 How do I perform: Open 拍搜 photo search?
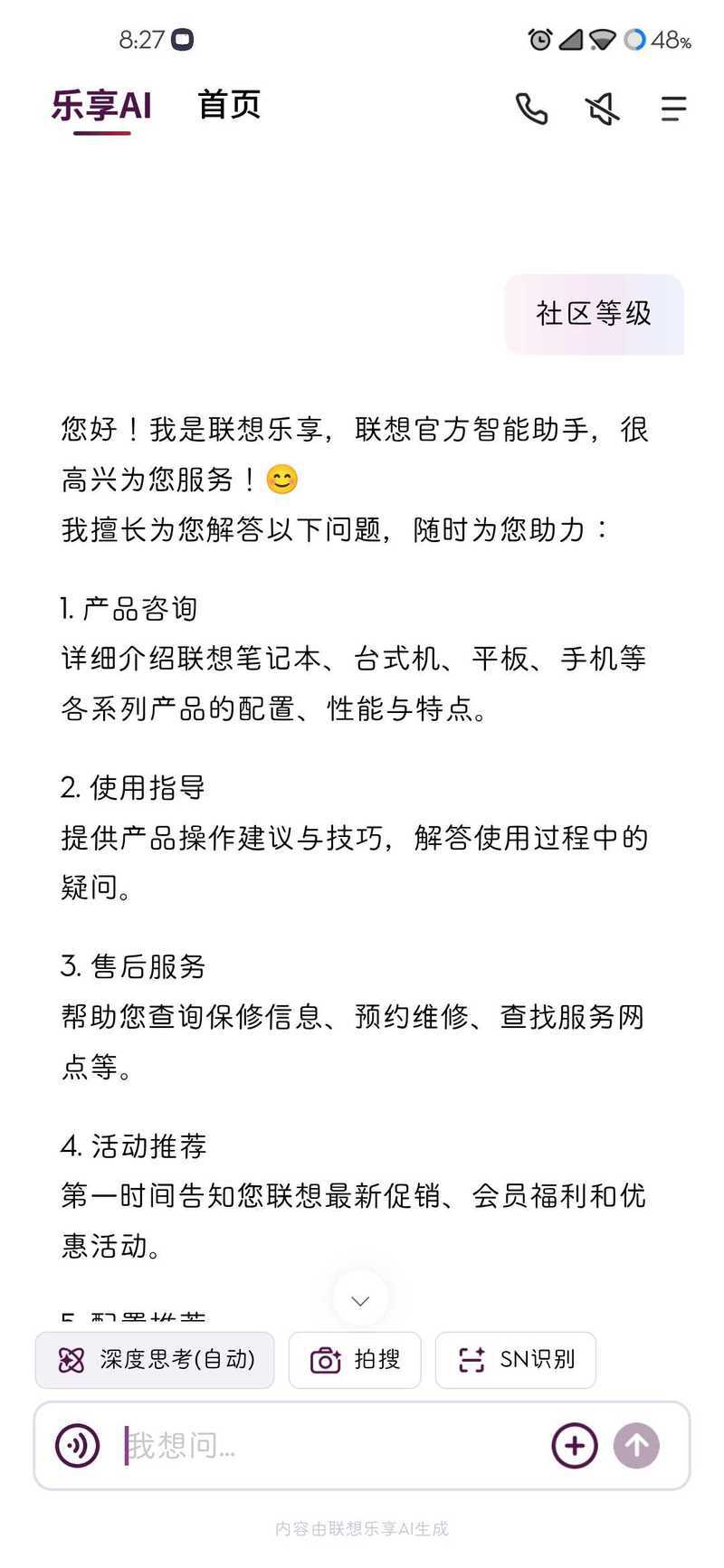pyautogui.click(x=355, y=1359)
